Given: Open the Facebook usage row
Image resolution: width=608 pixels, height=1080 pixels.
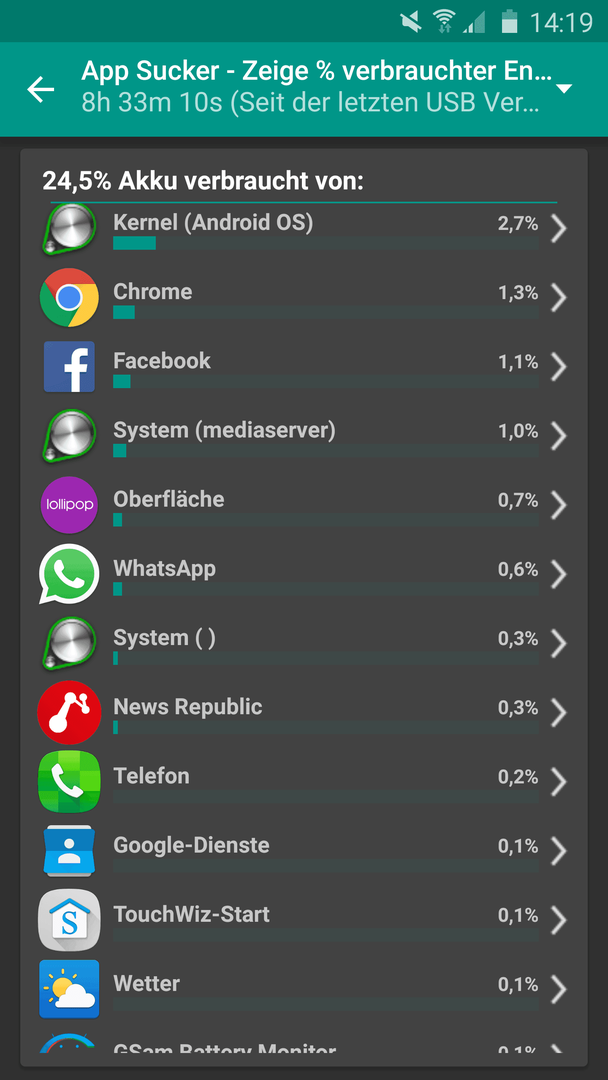Looking at the screenshot, I should click(300, 367).
